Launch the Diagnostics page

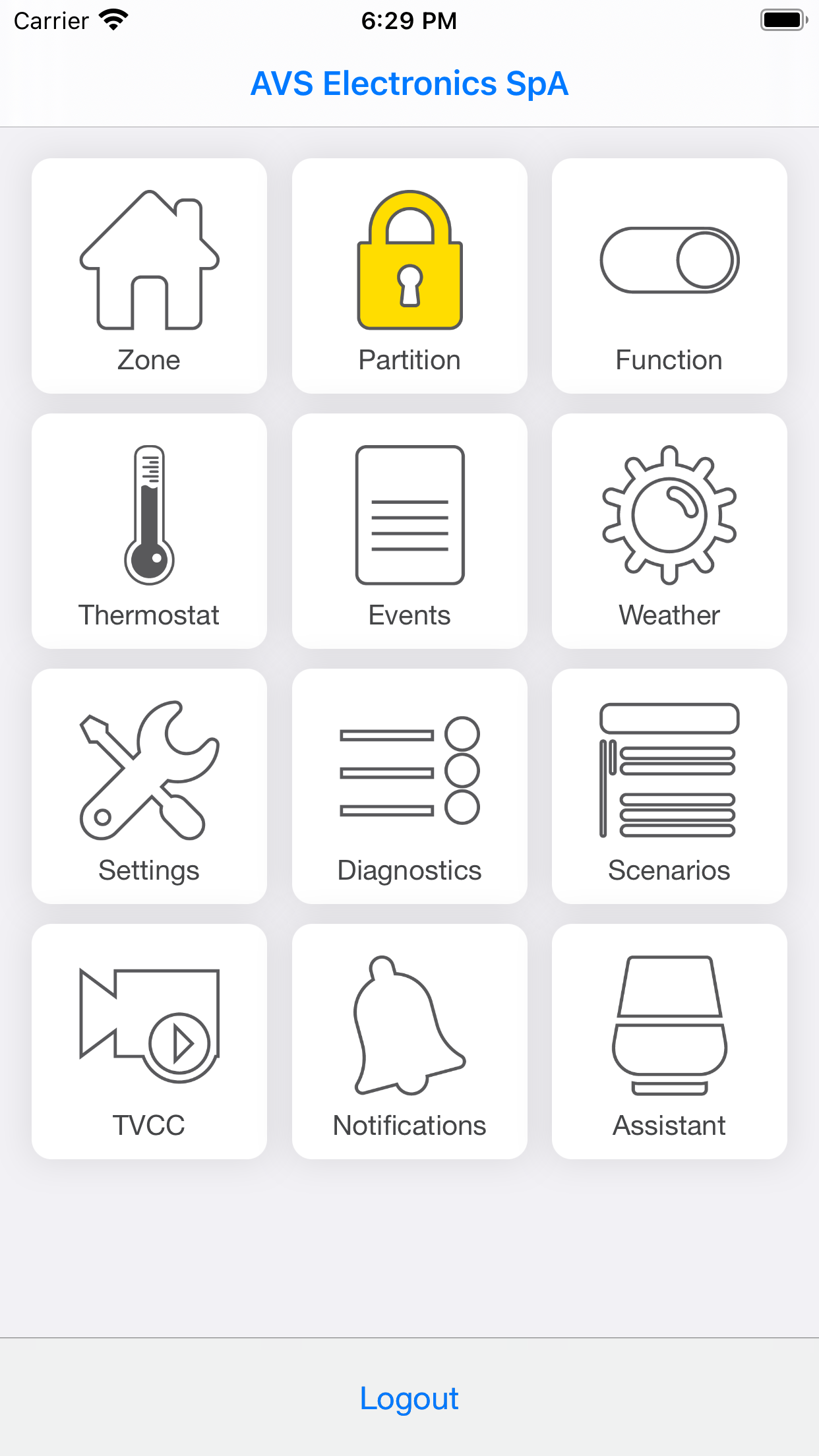(x=409, y=786)
